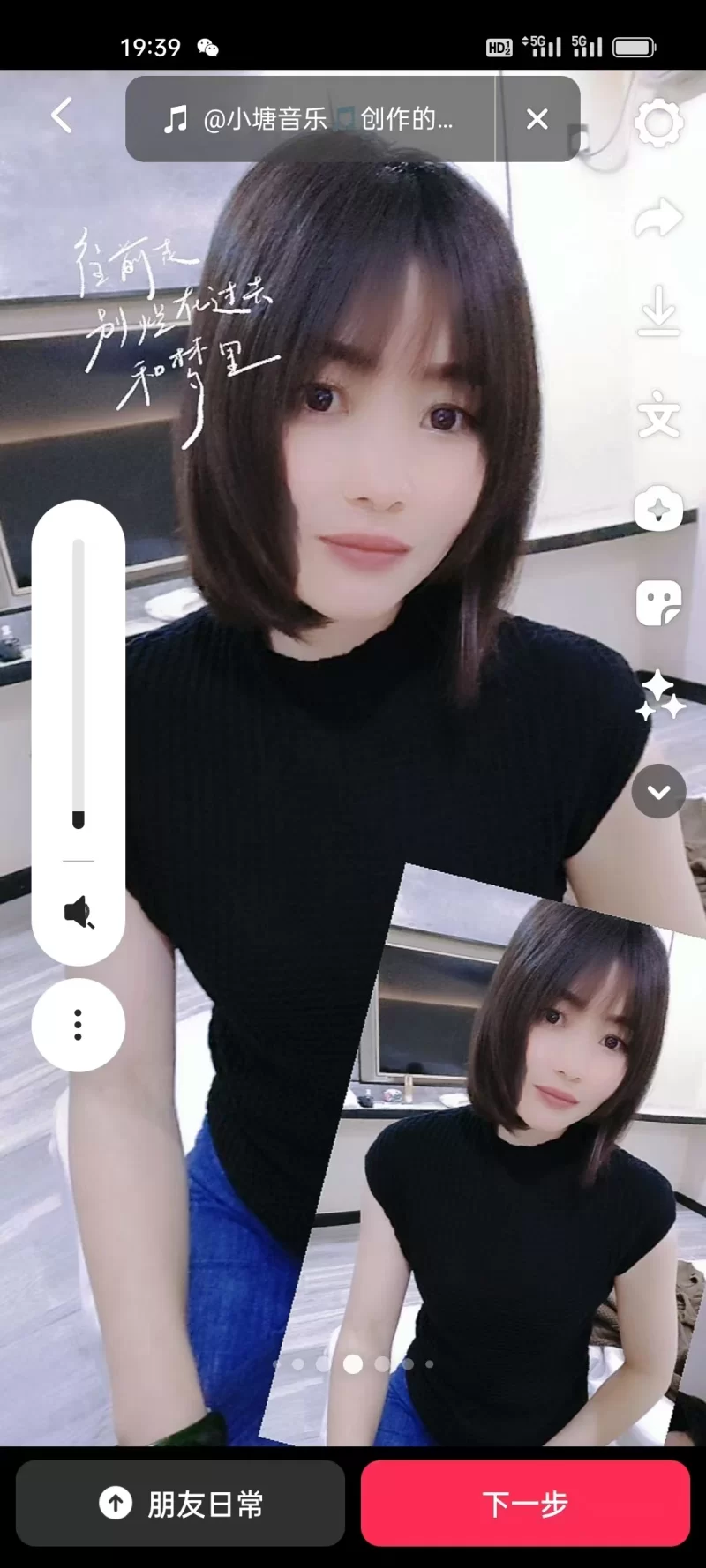Collapse the sidebar with the down chevron

click(658, 792)
